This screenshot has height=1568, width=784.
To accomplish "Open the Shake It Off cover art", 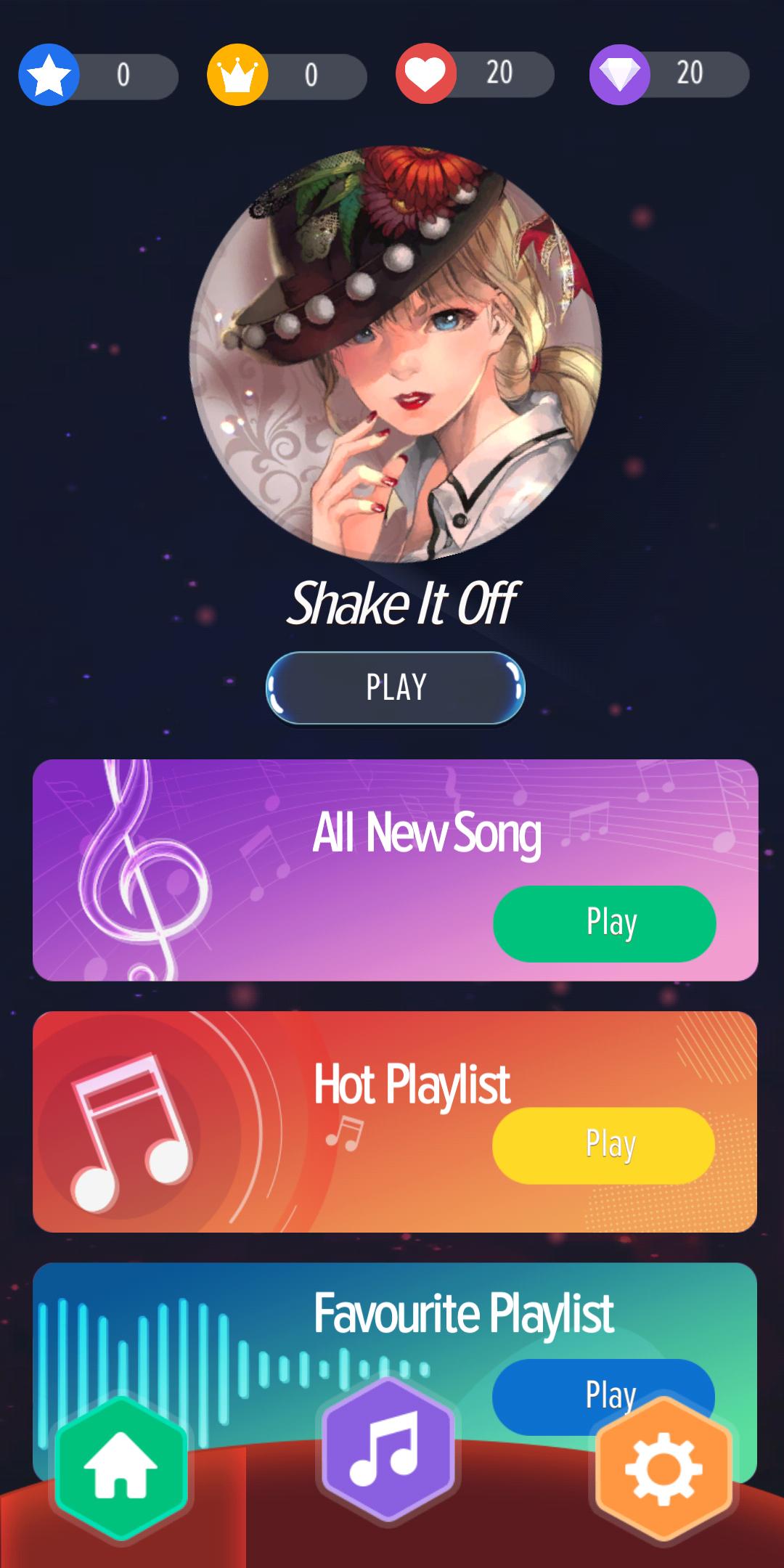I will 396,354.
